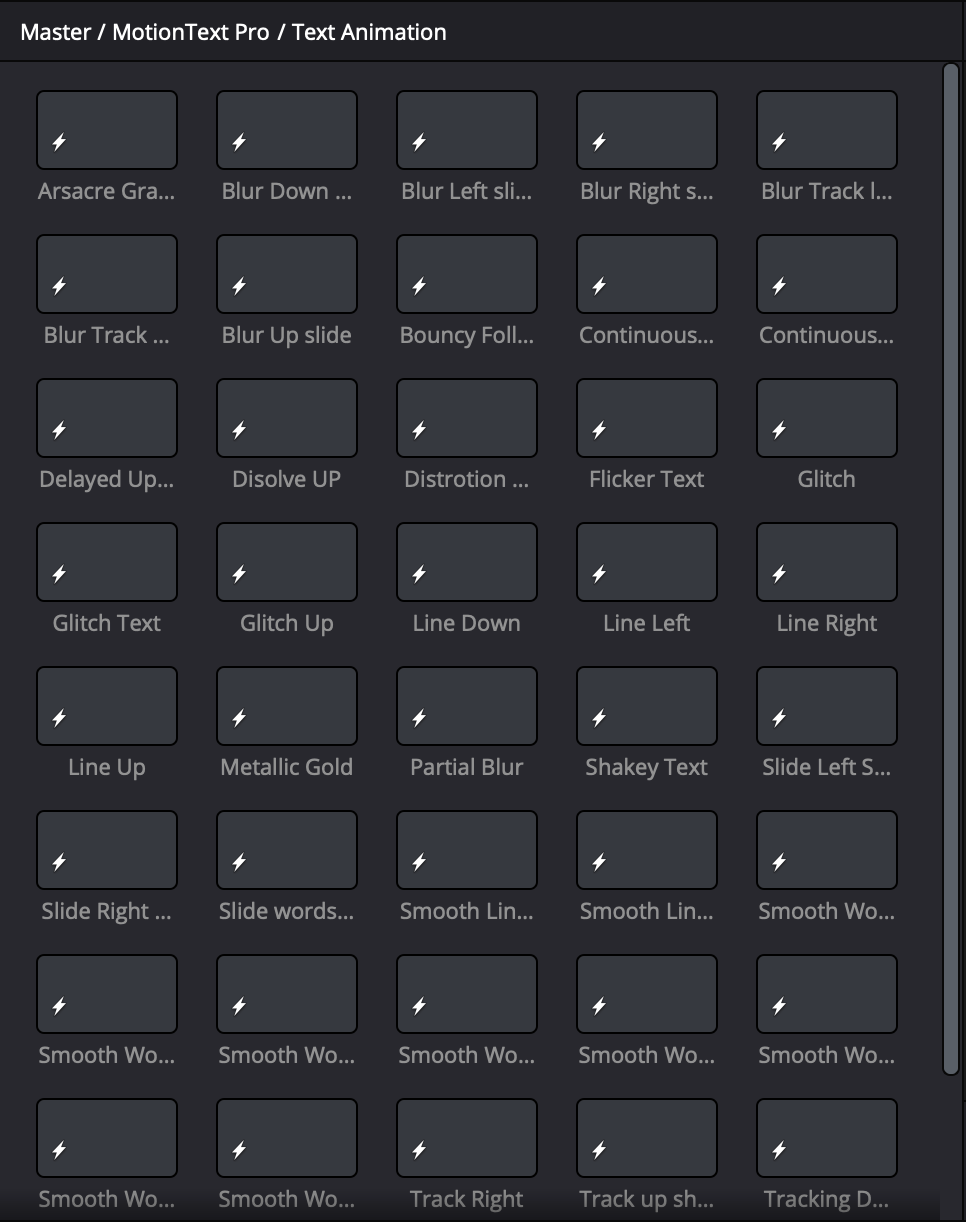Click the vertical scrollbar of the preset list
966x1222 pixels.
pyautogui.click(x=950, y=568)
